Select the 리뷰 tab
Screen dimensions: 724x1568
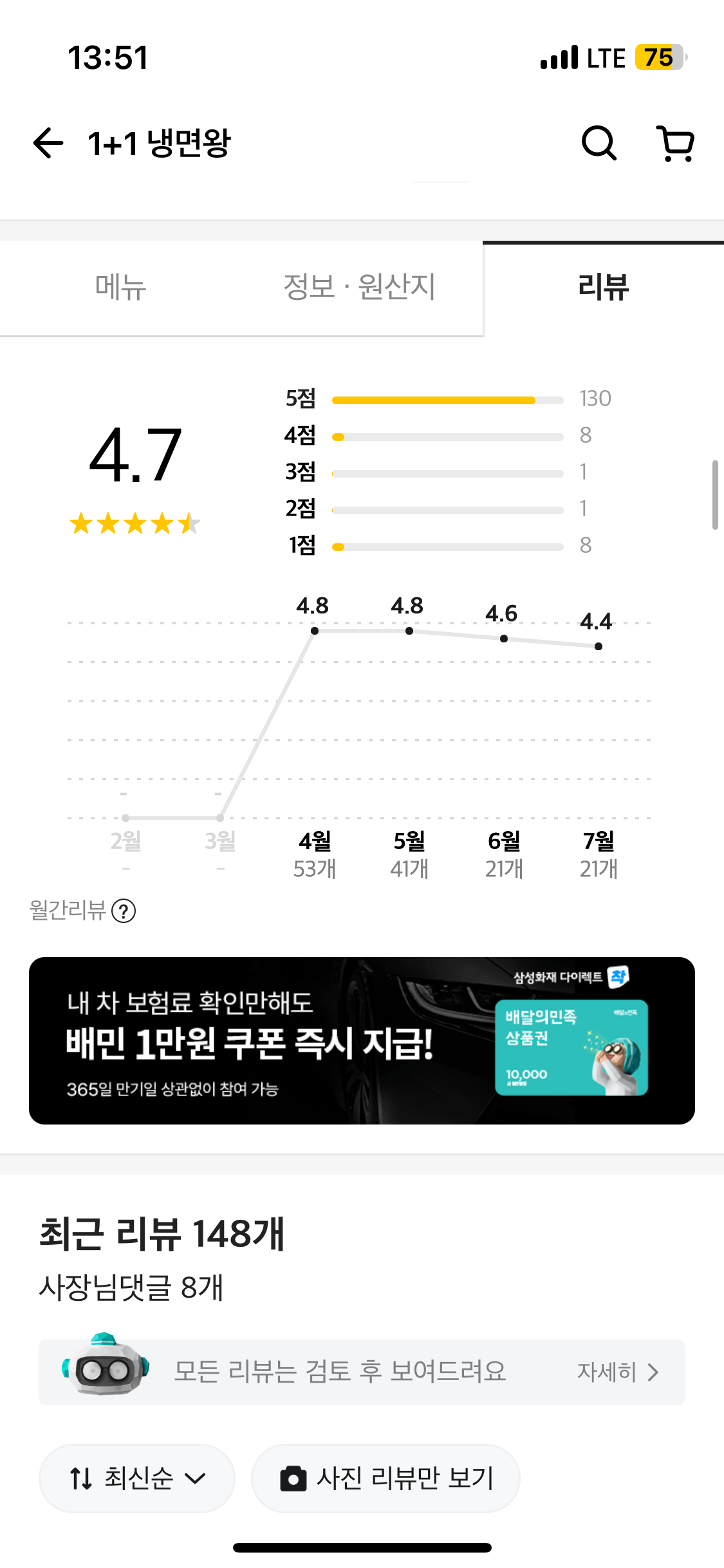[x=603, y=287]
